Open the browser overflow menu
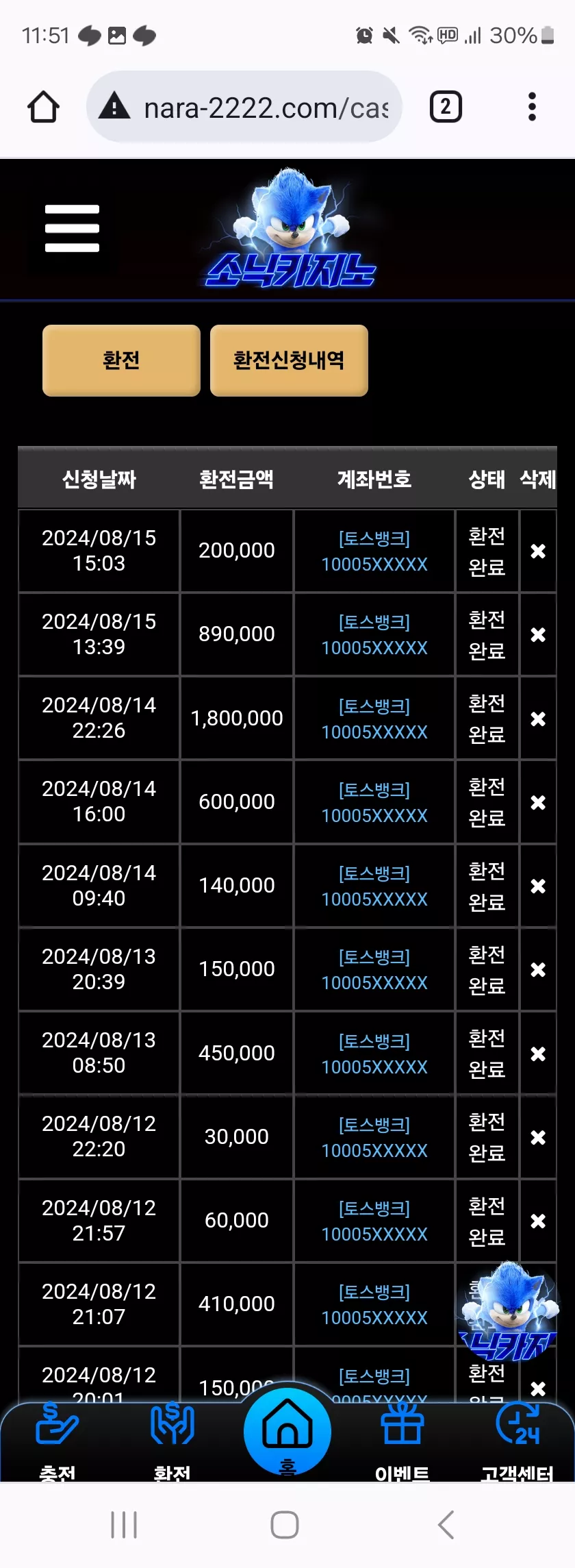575x1568 pixels. 532,107
